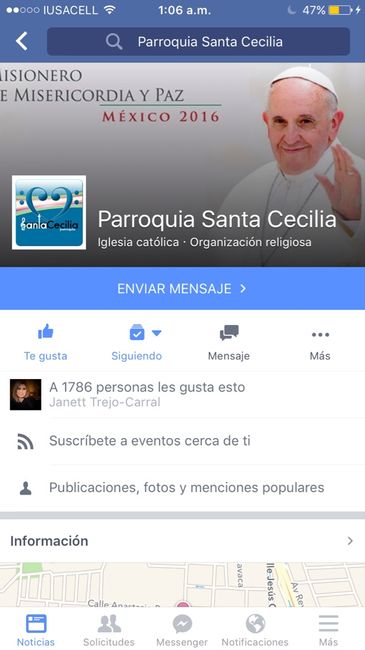Image resolution: width=365 pixels, height=650 pixels.
Task: Expand the Información section
Action: [182, 541]
